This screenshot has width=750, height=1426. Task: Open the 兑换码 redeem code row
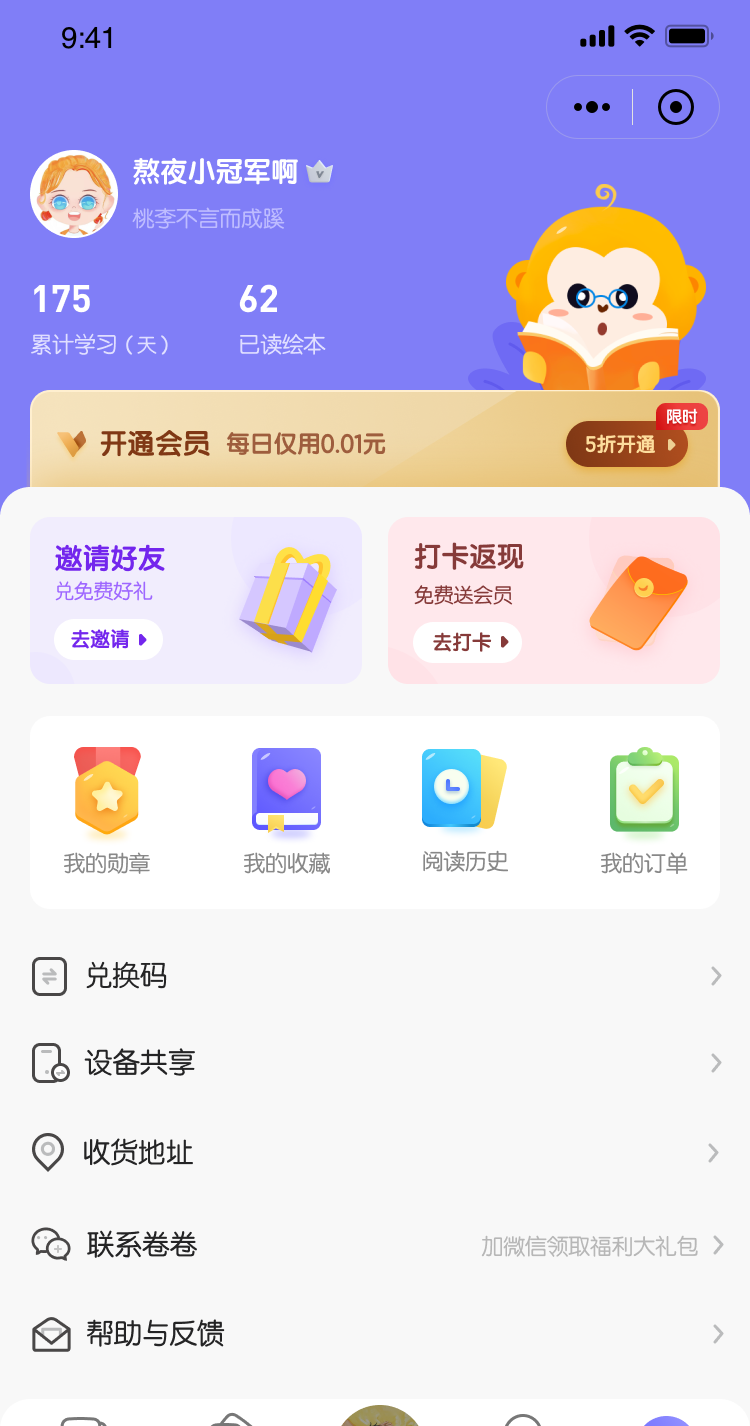(x=375, y=976)
